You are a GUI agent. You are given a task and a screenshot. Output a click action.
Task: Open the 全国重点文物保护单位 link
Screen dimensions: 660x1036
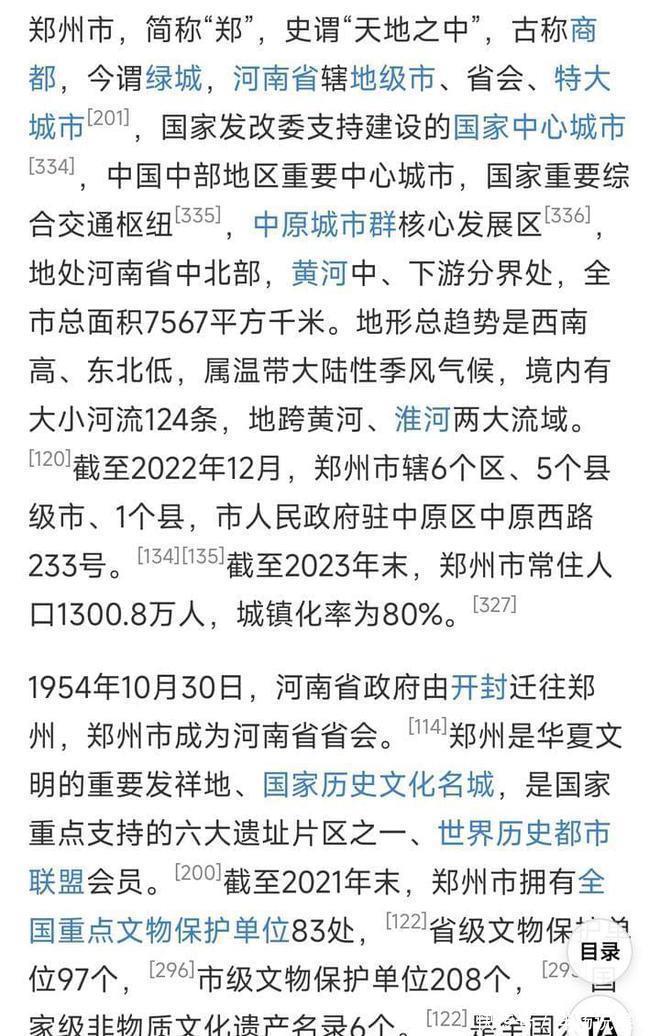tap(160, 931)
